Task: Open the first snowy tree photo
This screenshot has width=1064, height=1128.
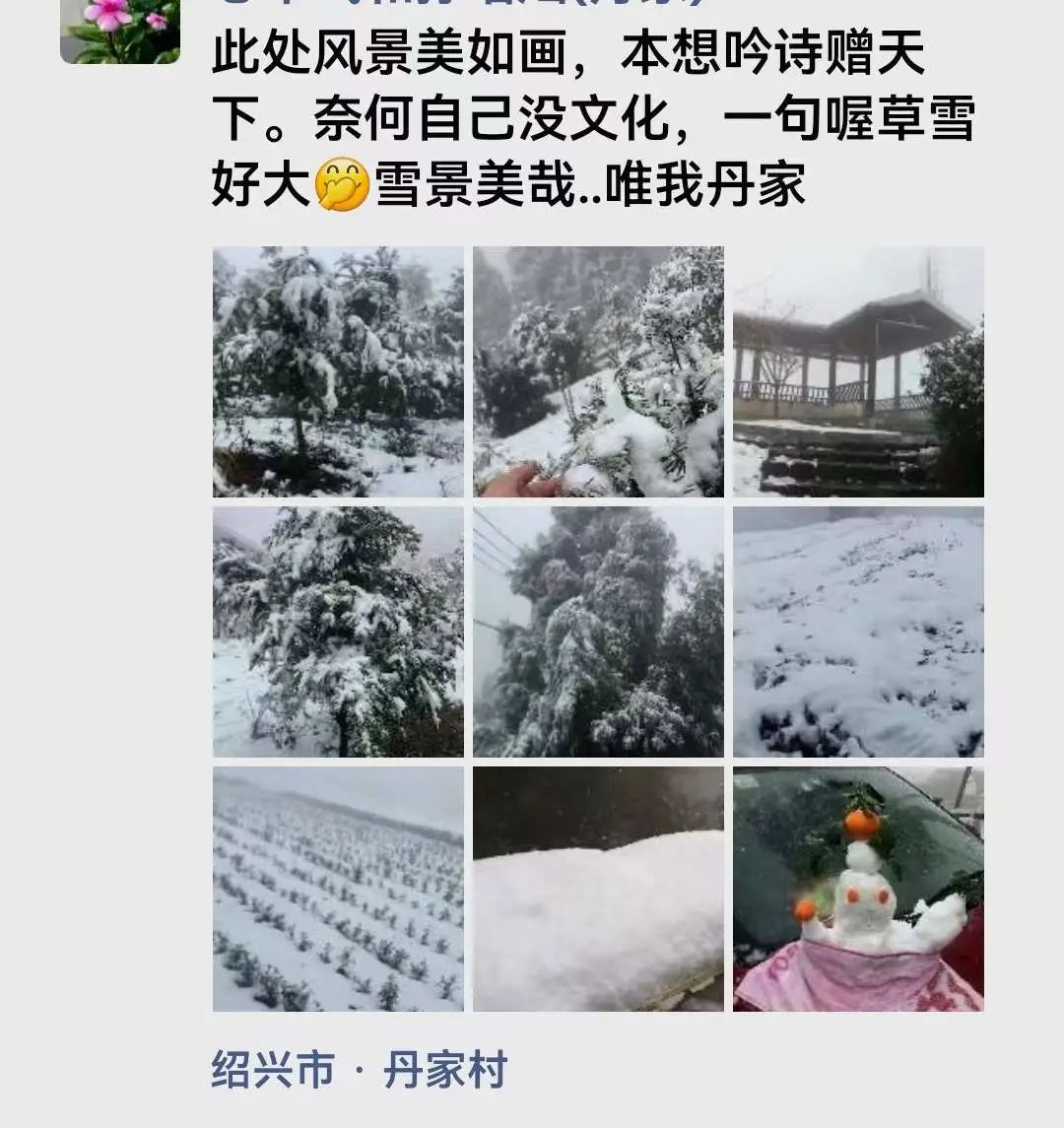Action: point(338,371)
